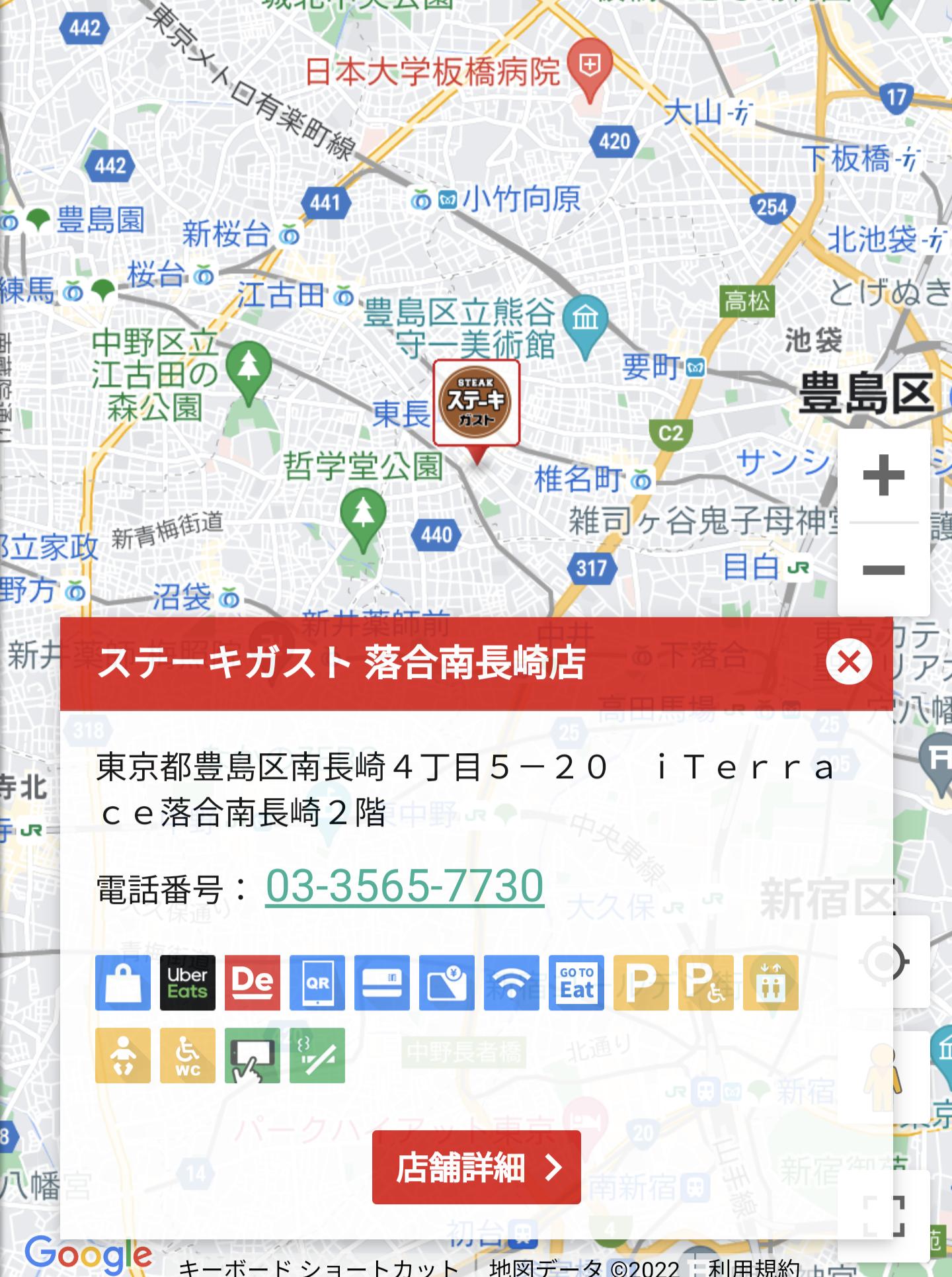Call the phone number 03-3565-7730
This screenshot has height=1277, width=952.
[405, 886]
